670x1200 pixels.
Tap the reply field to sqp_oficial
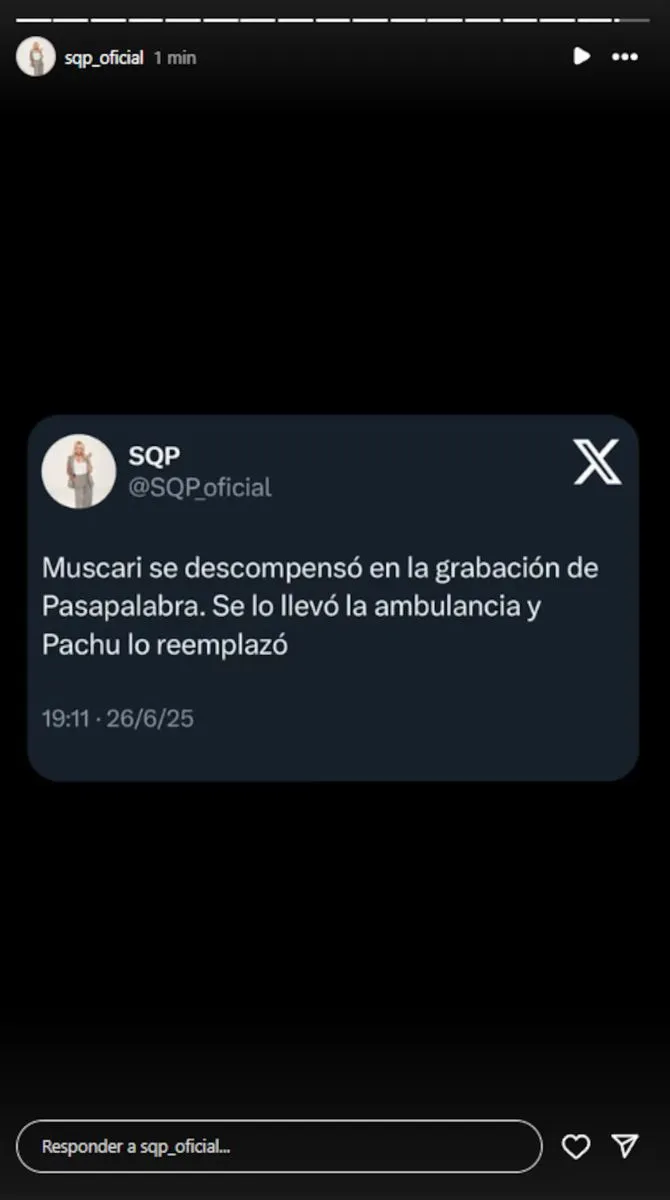(x=279, y=1146)
